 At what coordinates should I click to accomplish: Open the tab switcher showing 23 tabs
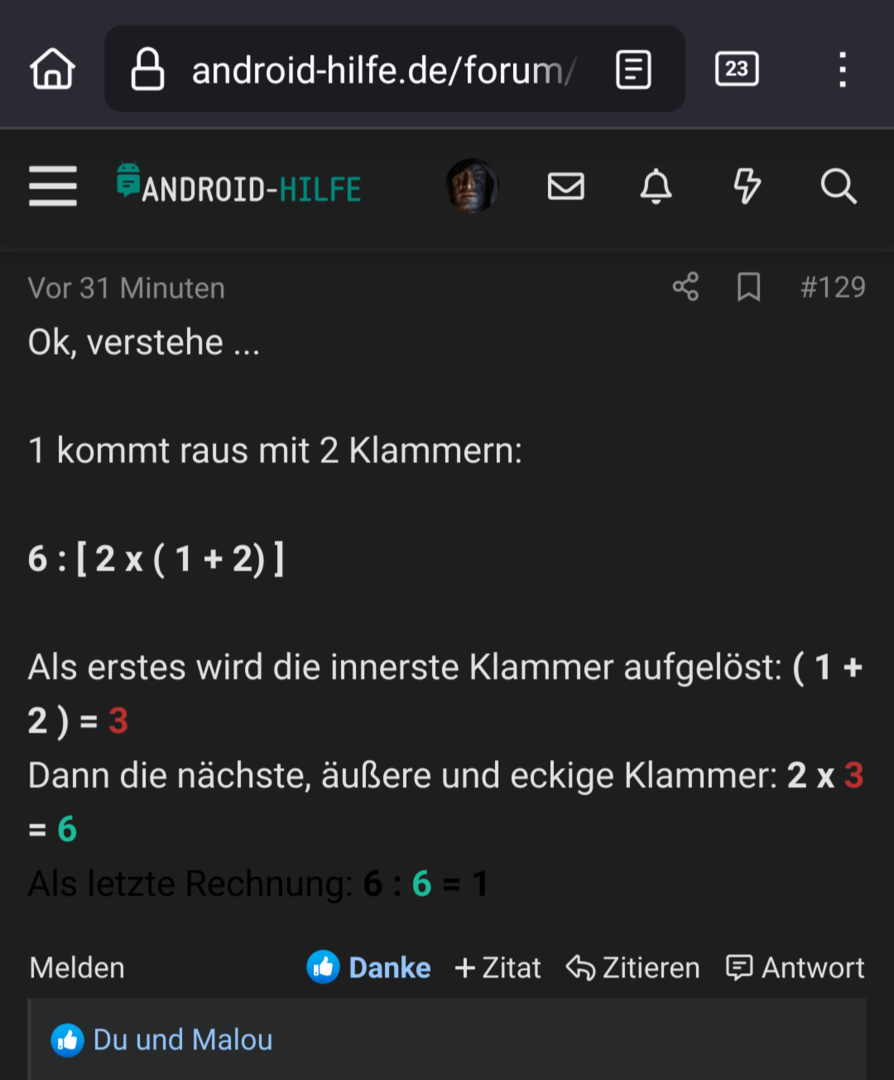pos(737,69)
